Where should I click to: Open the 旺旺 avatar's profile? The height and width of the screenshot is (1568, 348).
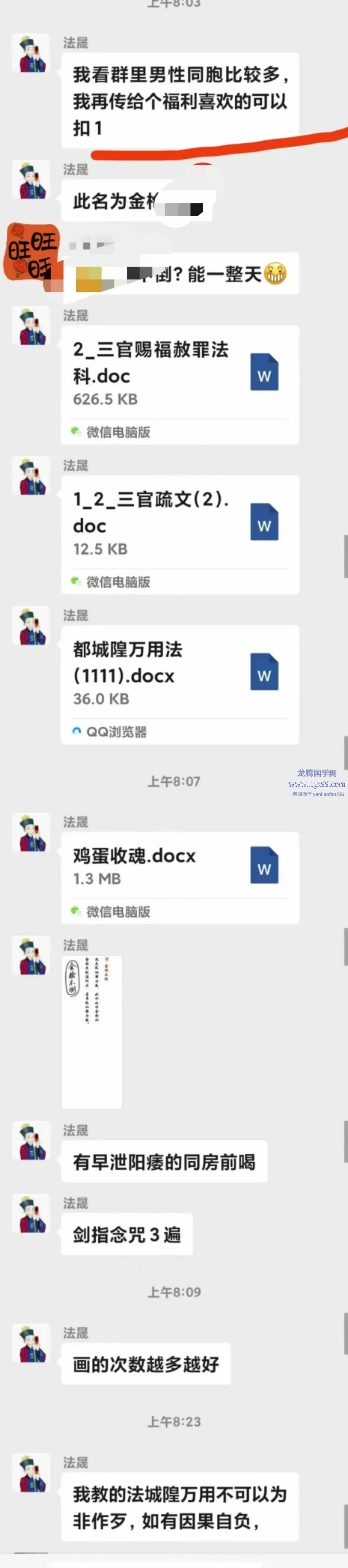coord(30,251)
